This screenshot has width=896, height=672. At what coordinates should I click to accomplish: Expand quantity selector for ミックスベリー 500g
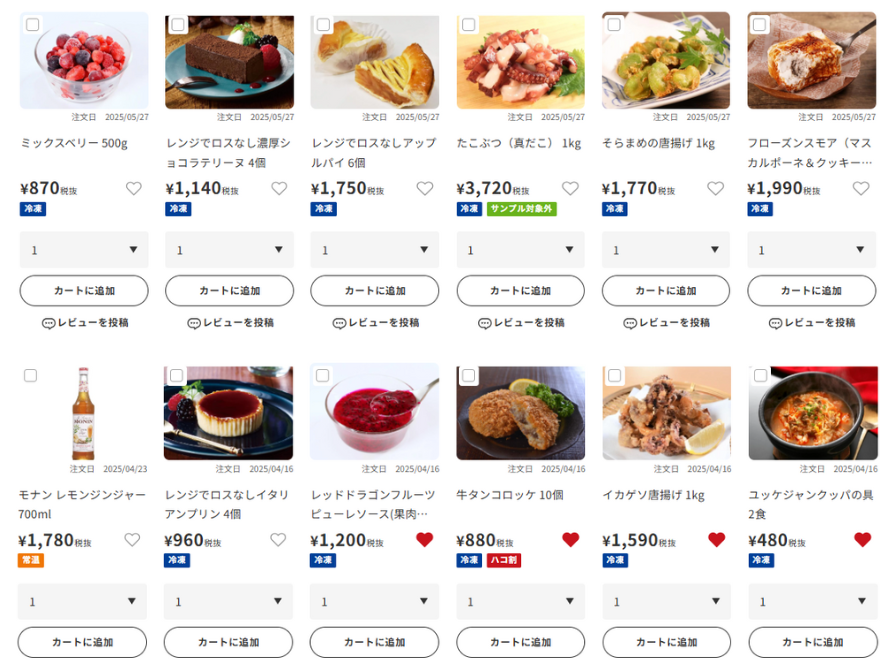click(x=84, y=250)
